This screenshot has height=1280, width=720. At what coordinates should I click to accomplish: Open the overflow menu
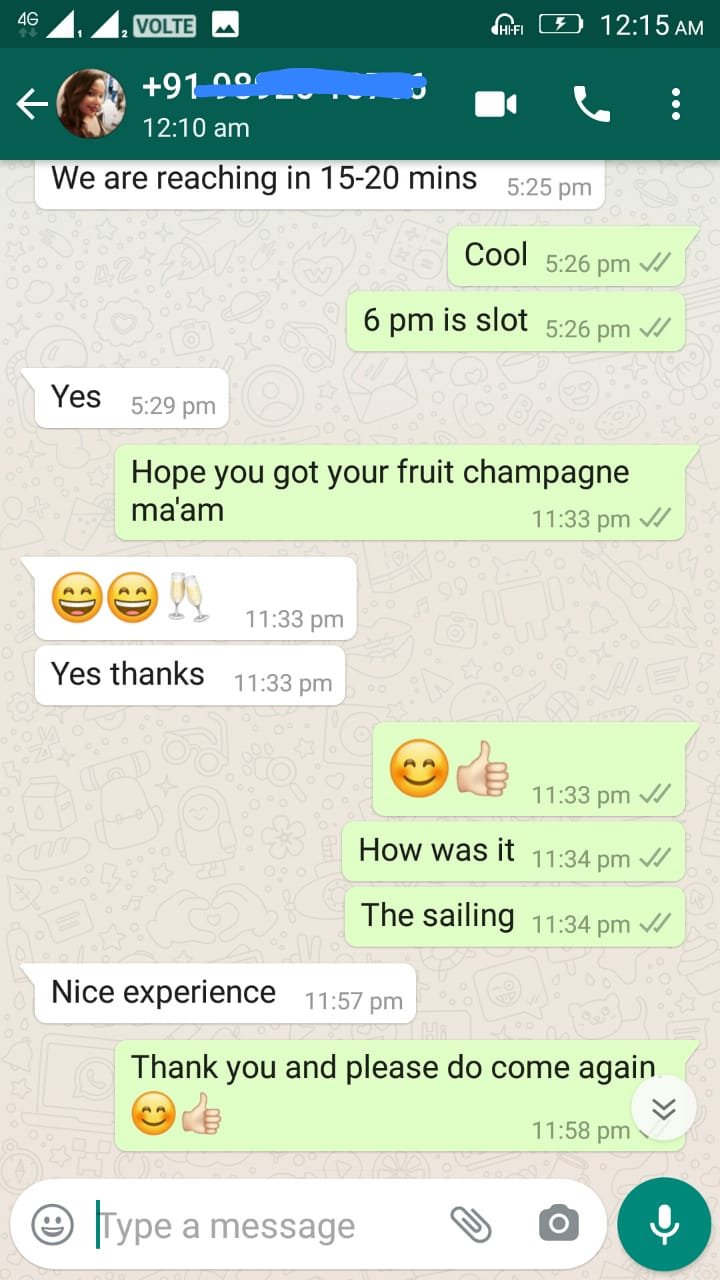(x=676, y=104)
